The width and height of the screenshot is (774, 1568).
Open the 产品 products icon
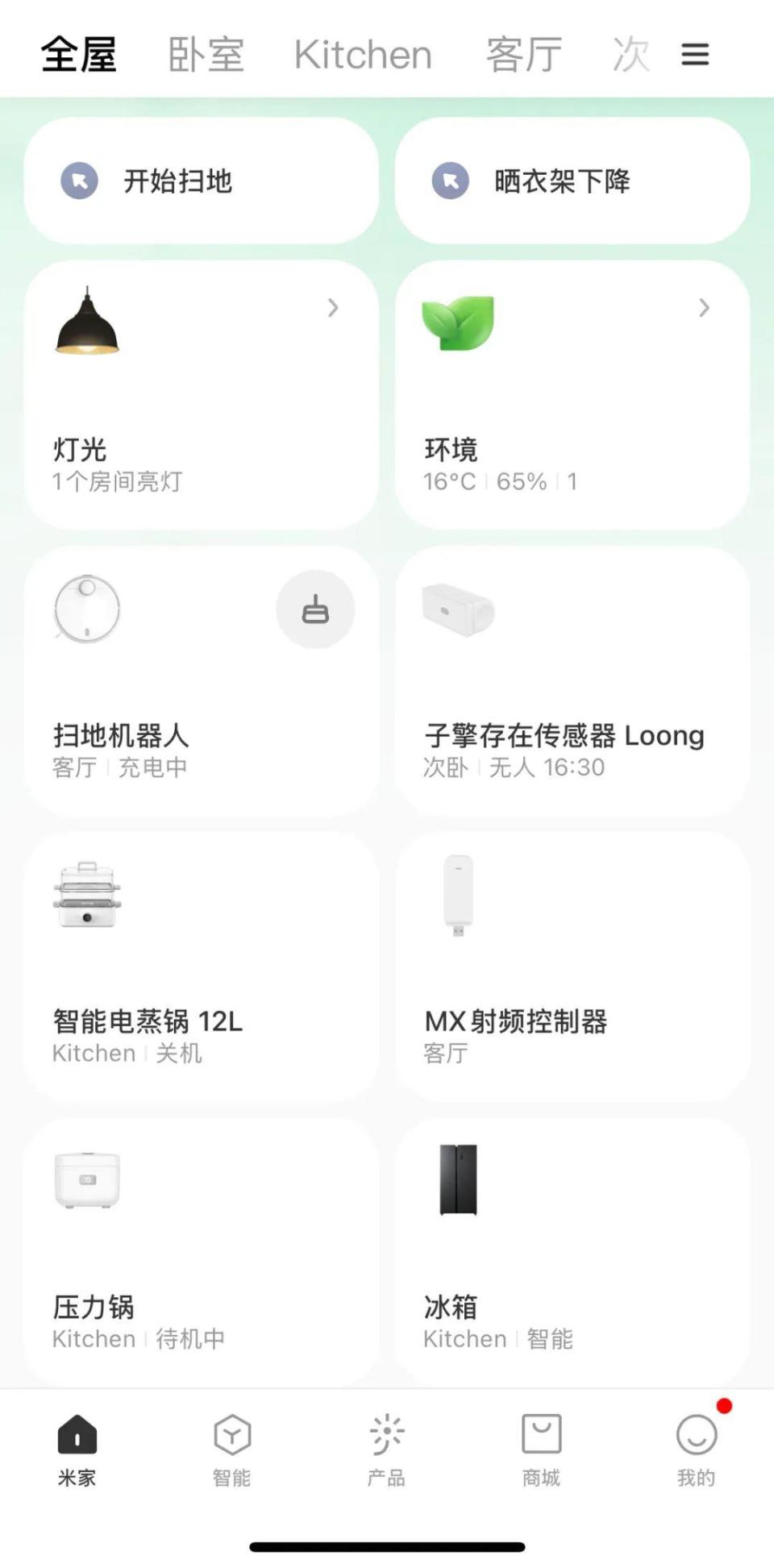387,1443
